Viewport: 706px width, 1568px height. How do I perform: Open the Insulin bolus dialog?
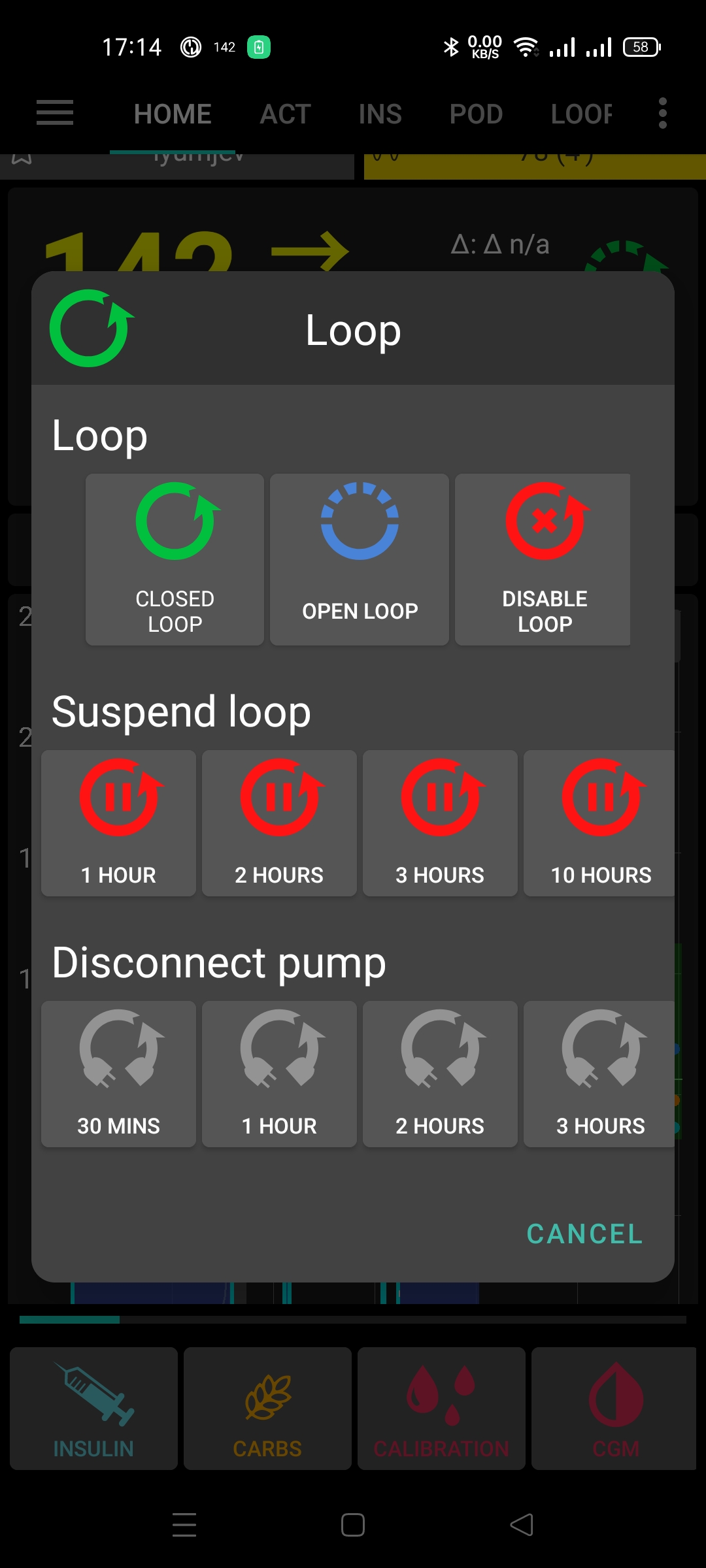coord(92,1408)
